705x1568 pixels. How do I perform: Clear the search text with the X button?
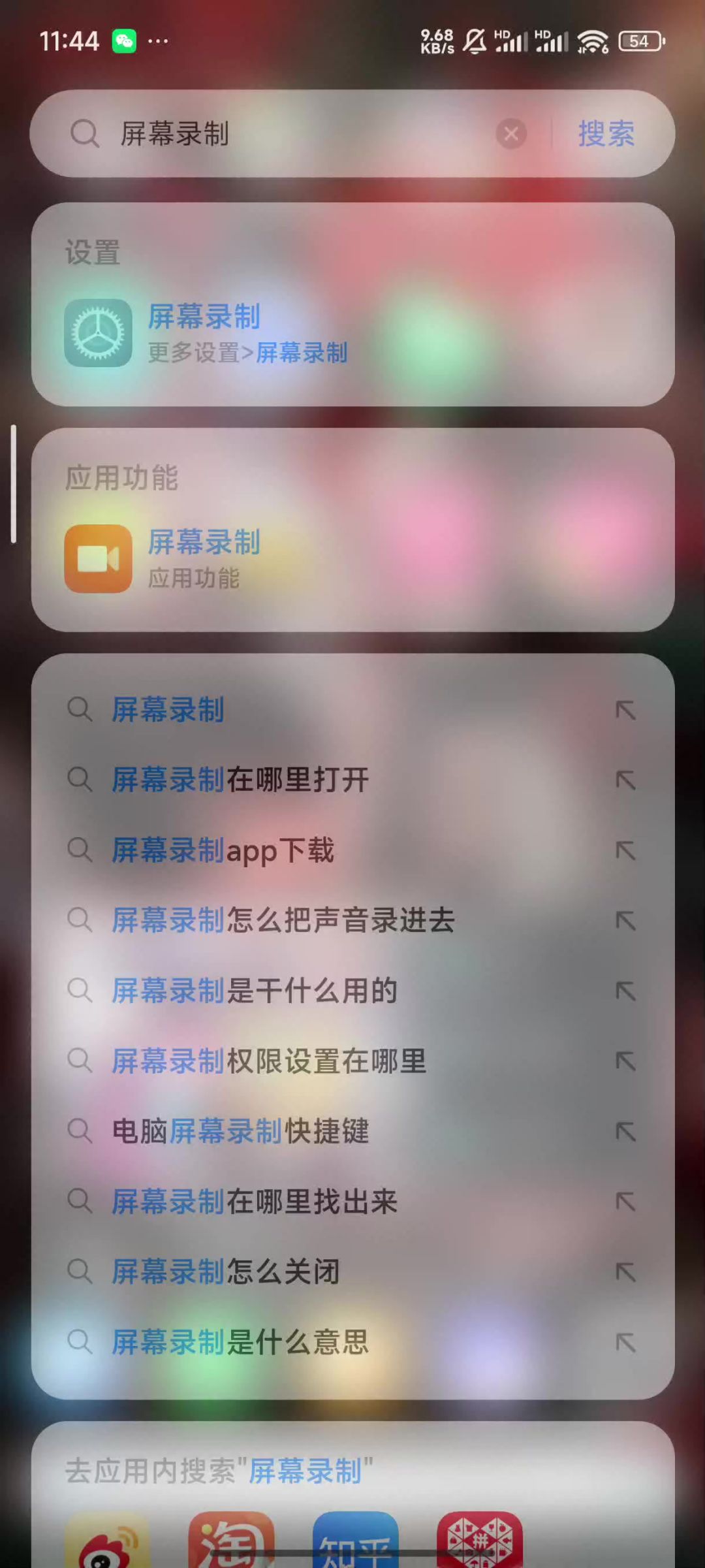[511, 134]
